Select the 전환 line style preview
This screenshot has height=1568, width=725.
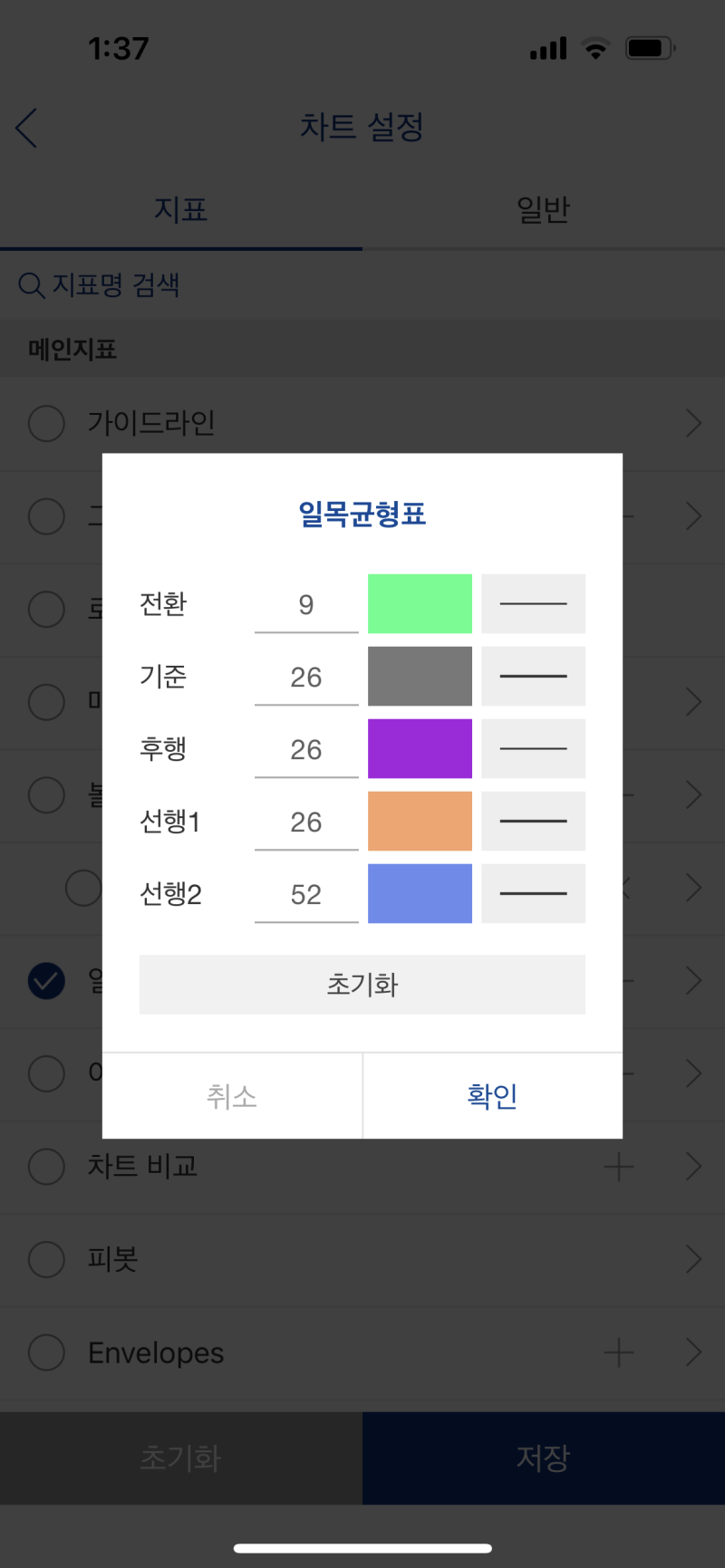click(x=533, y=603)
